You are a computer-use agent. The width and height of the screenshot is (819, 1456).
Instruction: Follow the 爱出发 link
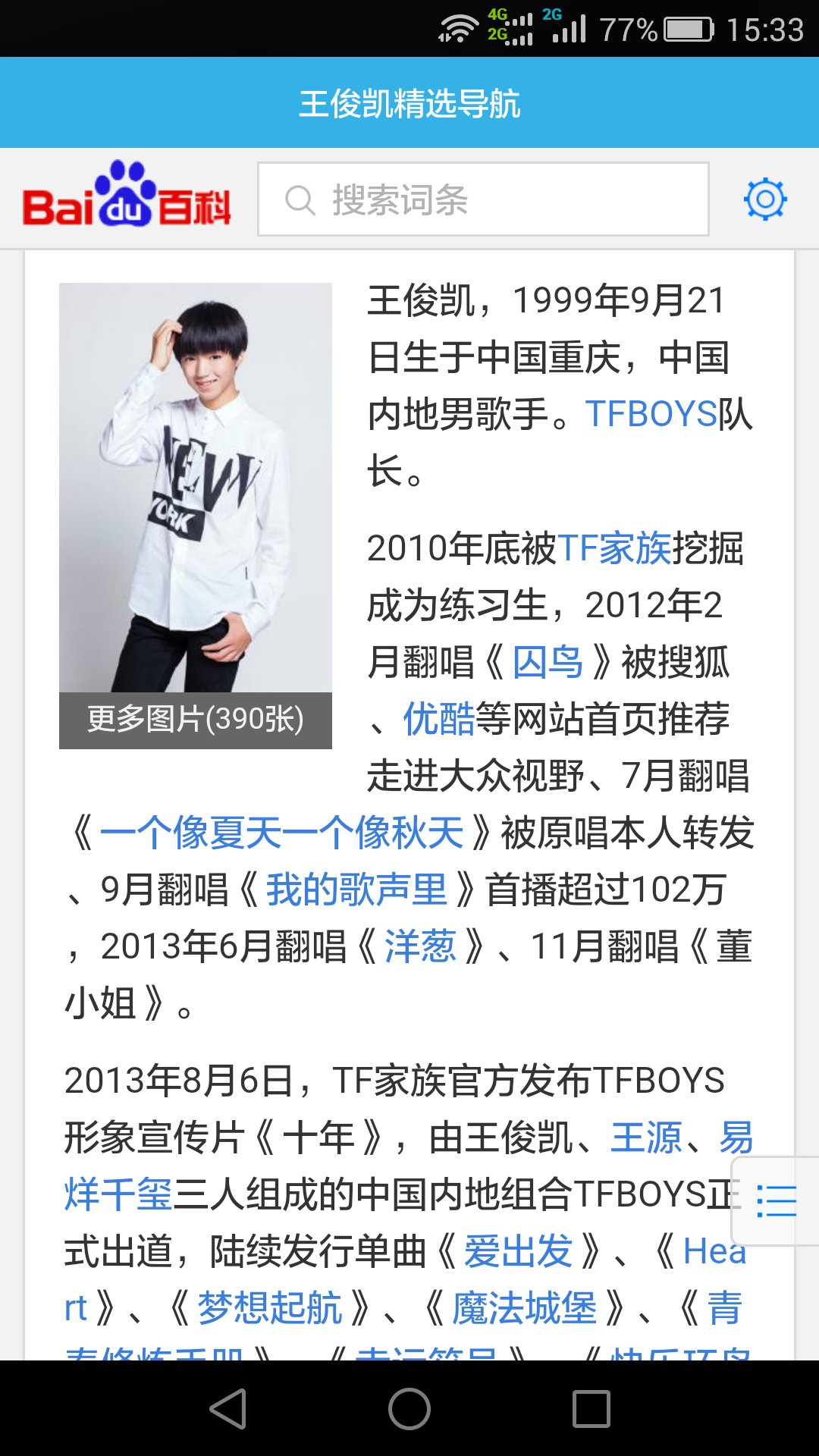(518, 1251)
